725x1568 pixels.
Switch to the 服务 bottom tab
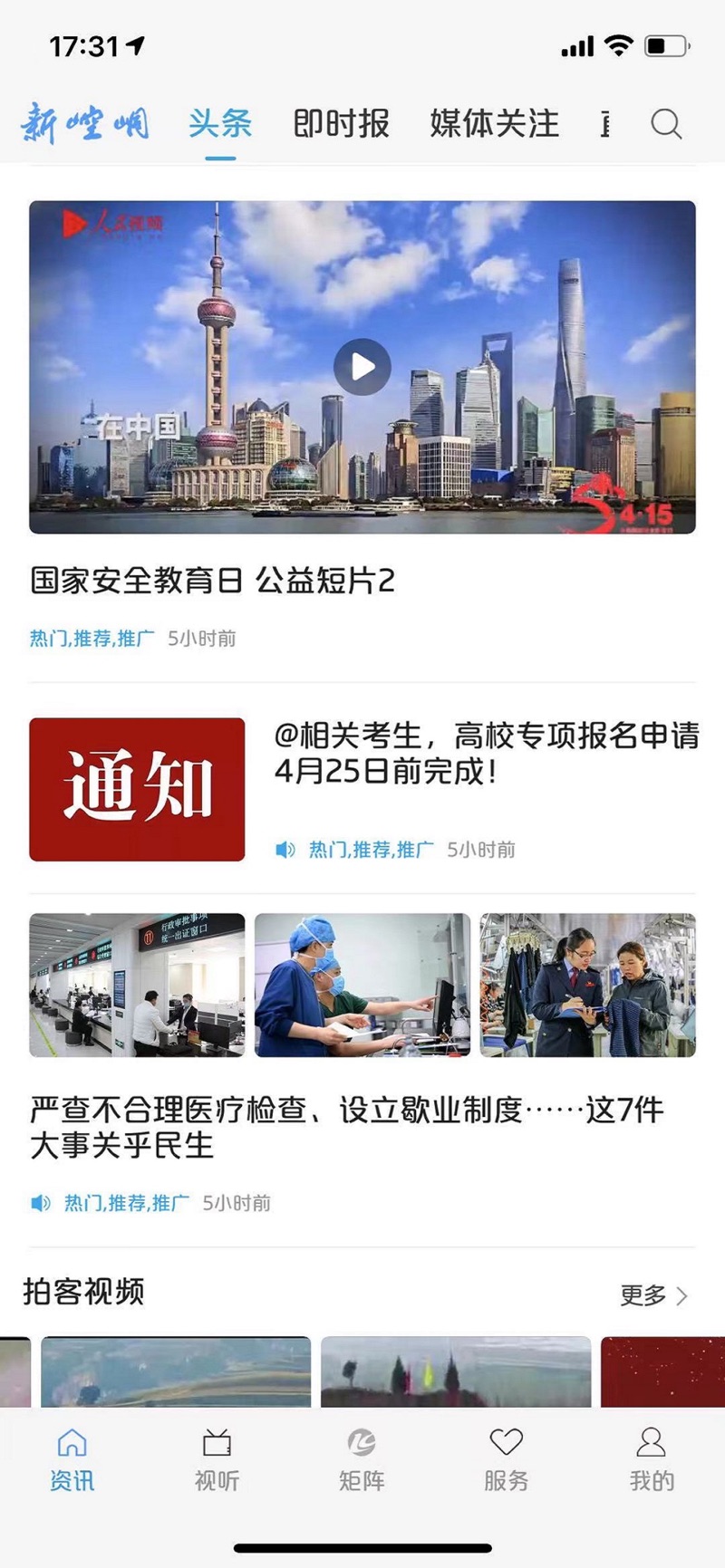click(x=506, y=1459)
